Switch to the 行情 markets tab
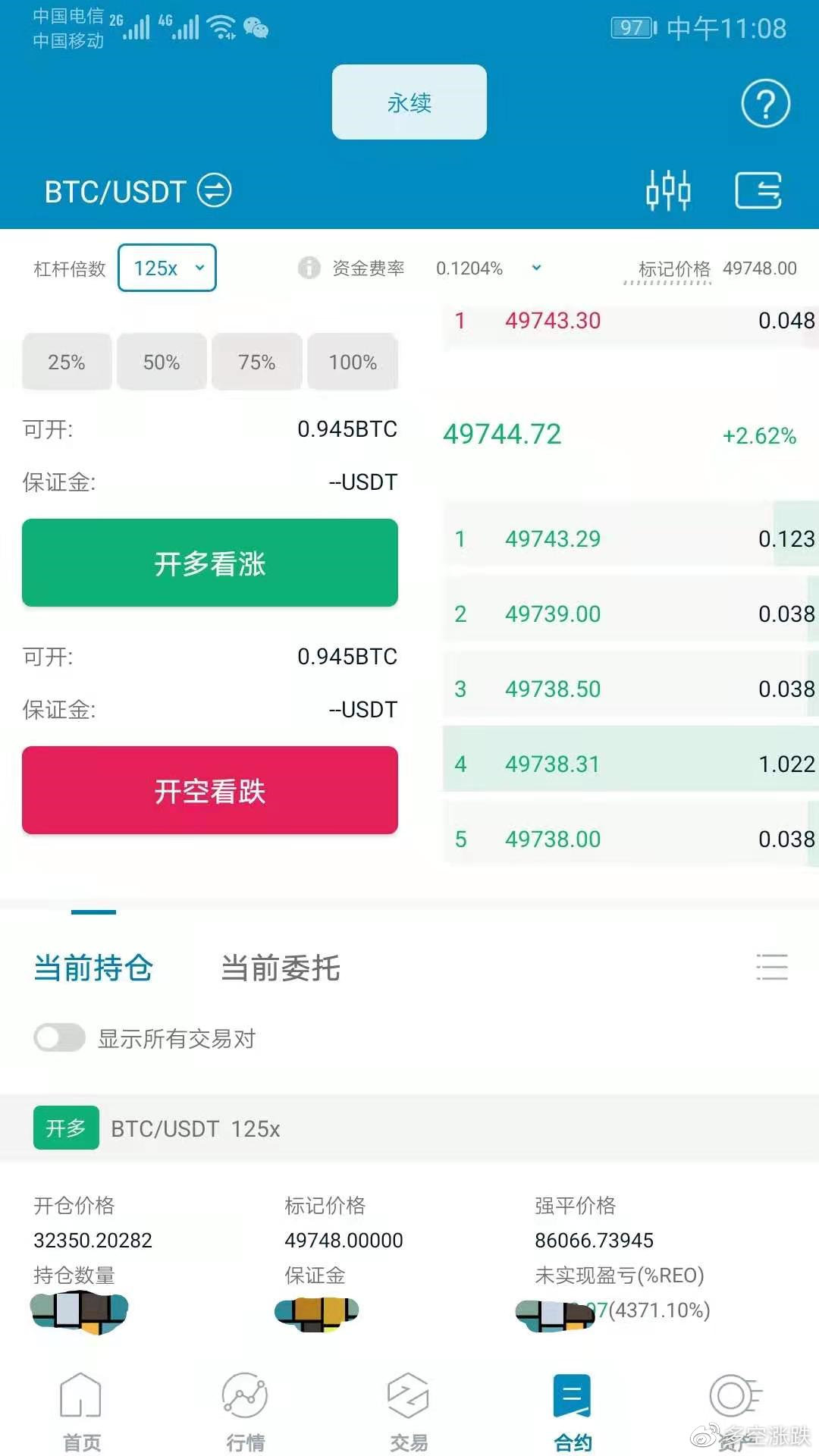The height and width of the screenshot is (1456, 819). coord(245,1412)
